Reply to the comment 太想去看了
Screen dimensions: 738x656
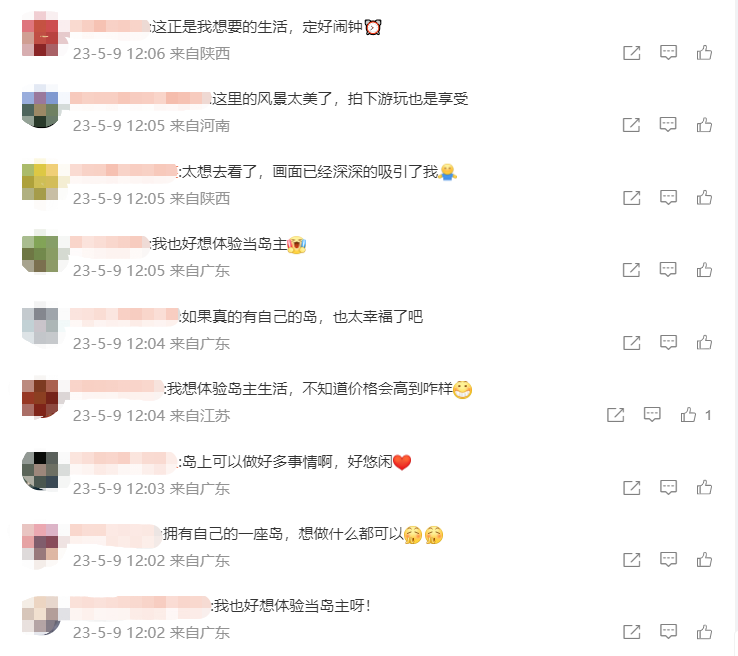tap(668, 198)
